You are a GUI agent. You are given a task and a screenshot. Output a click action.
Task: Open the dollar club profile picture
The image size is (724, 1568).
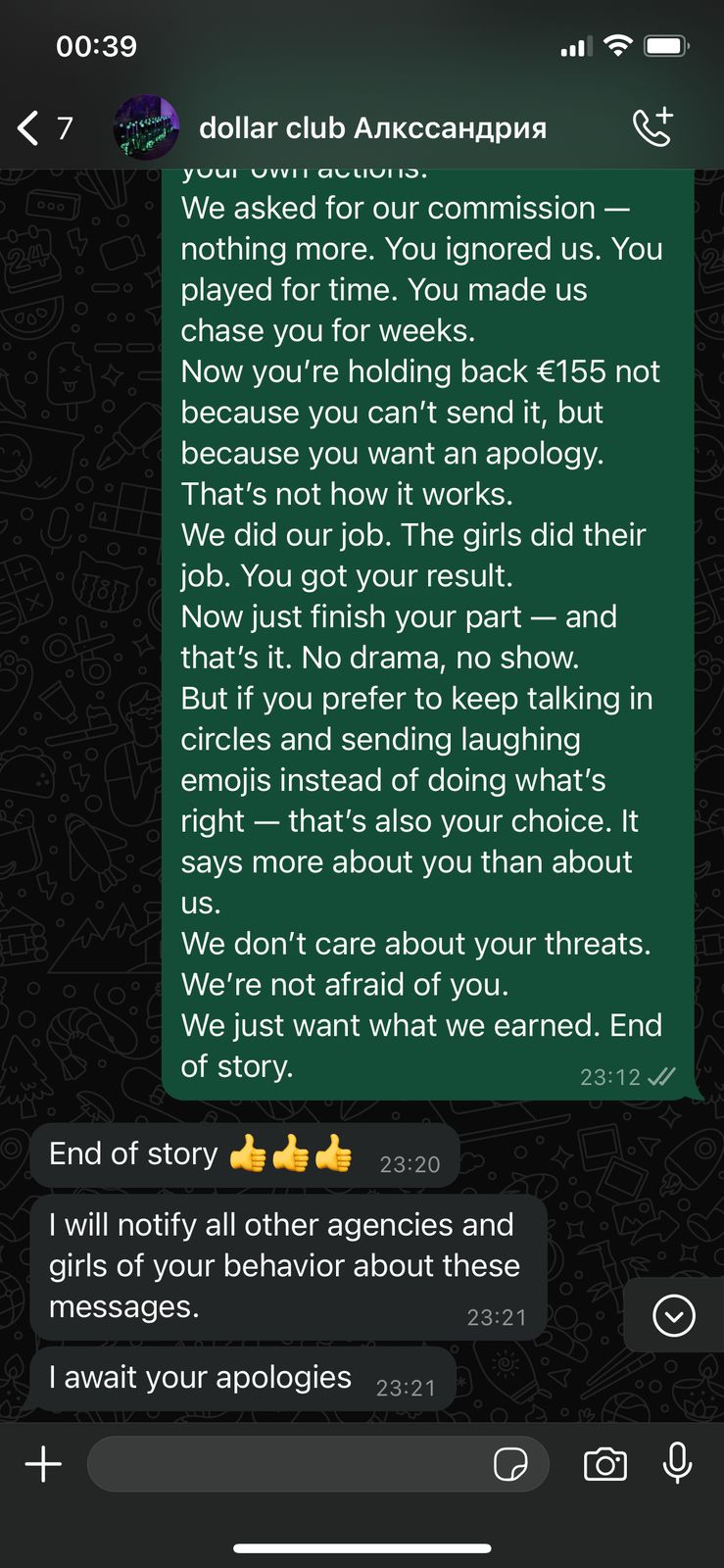pyautogui.click(x=146, y=127)
